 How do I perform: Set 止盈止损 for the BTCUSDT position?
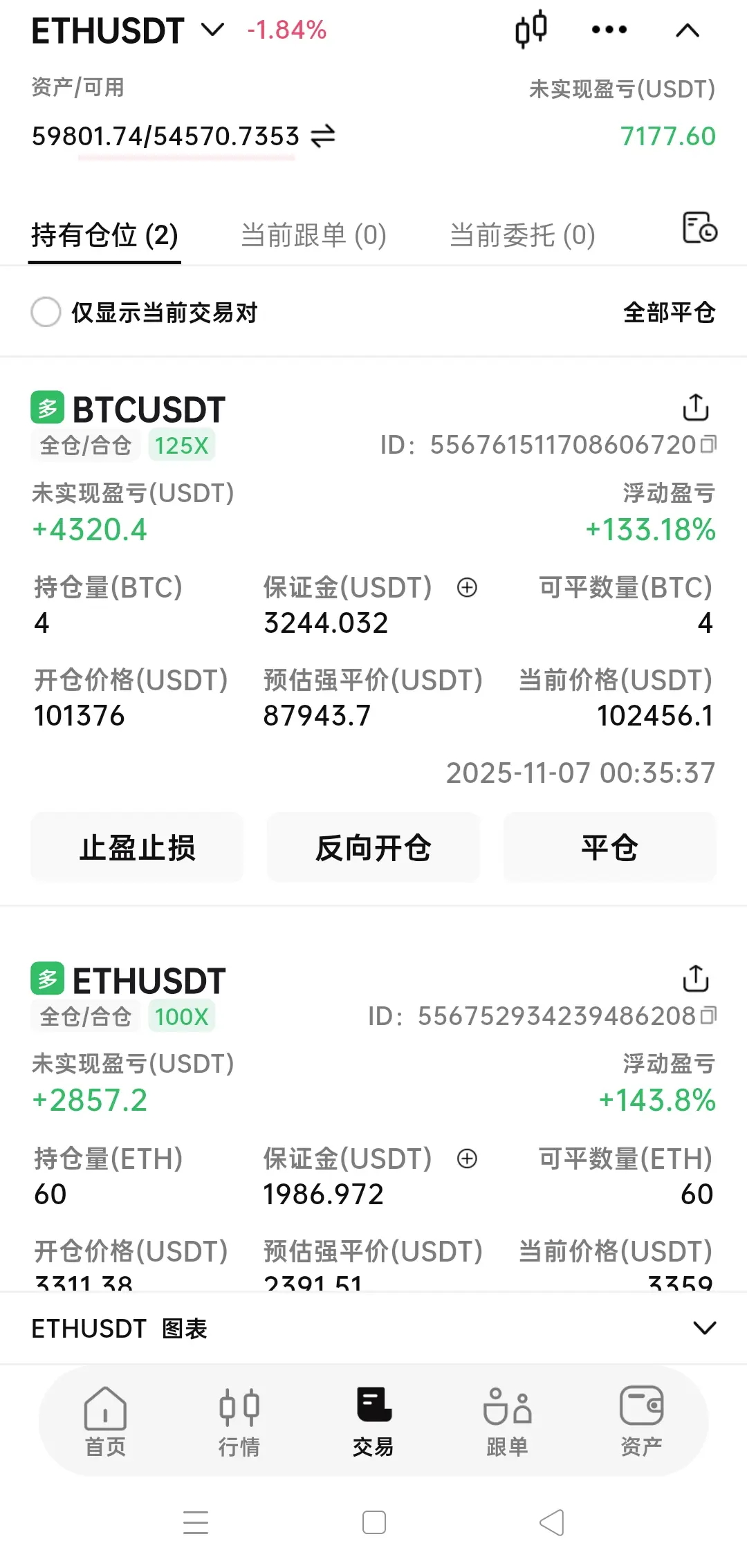click(137, 848)
